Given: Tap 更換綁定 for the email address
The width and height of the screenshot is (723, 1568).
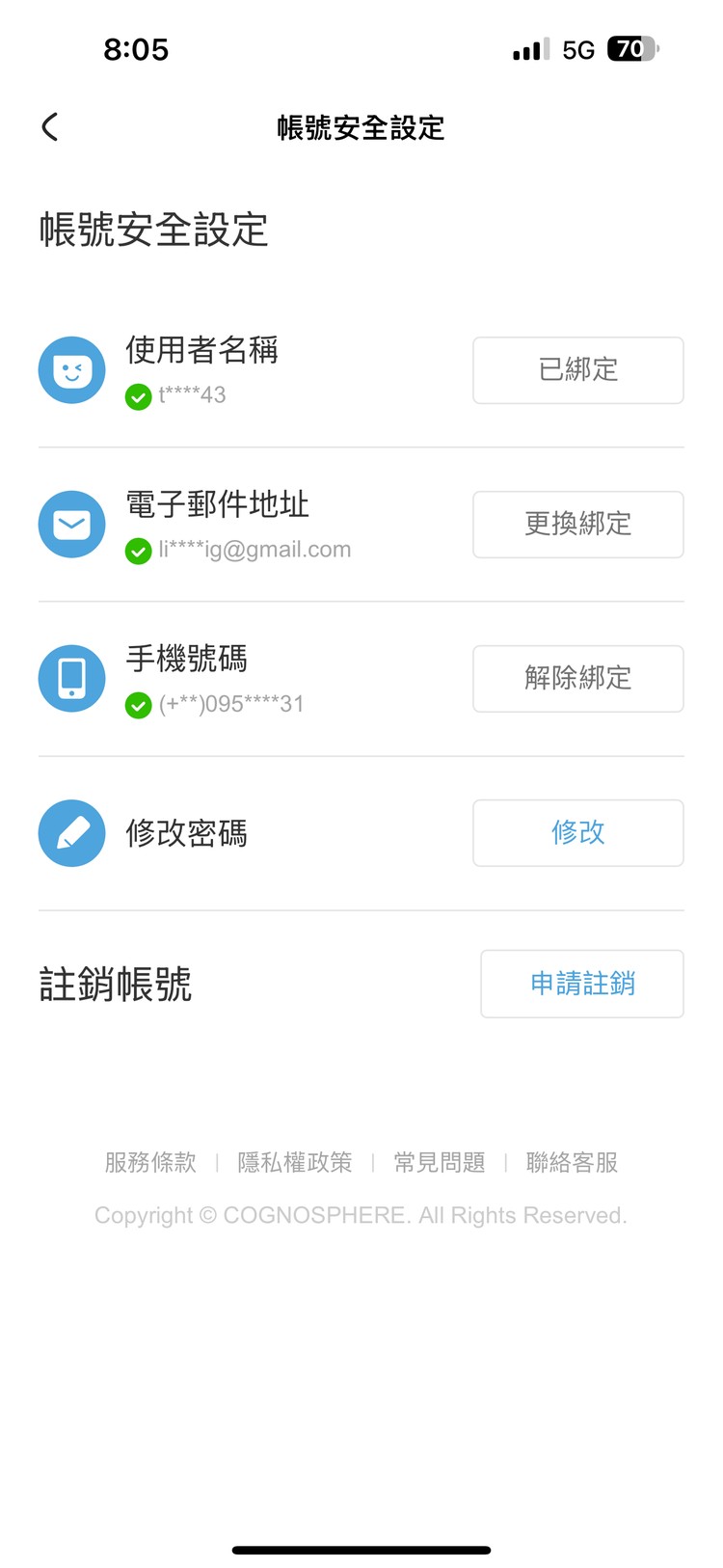Looking at the screenshot, I should (x=577, y=524).
